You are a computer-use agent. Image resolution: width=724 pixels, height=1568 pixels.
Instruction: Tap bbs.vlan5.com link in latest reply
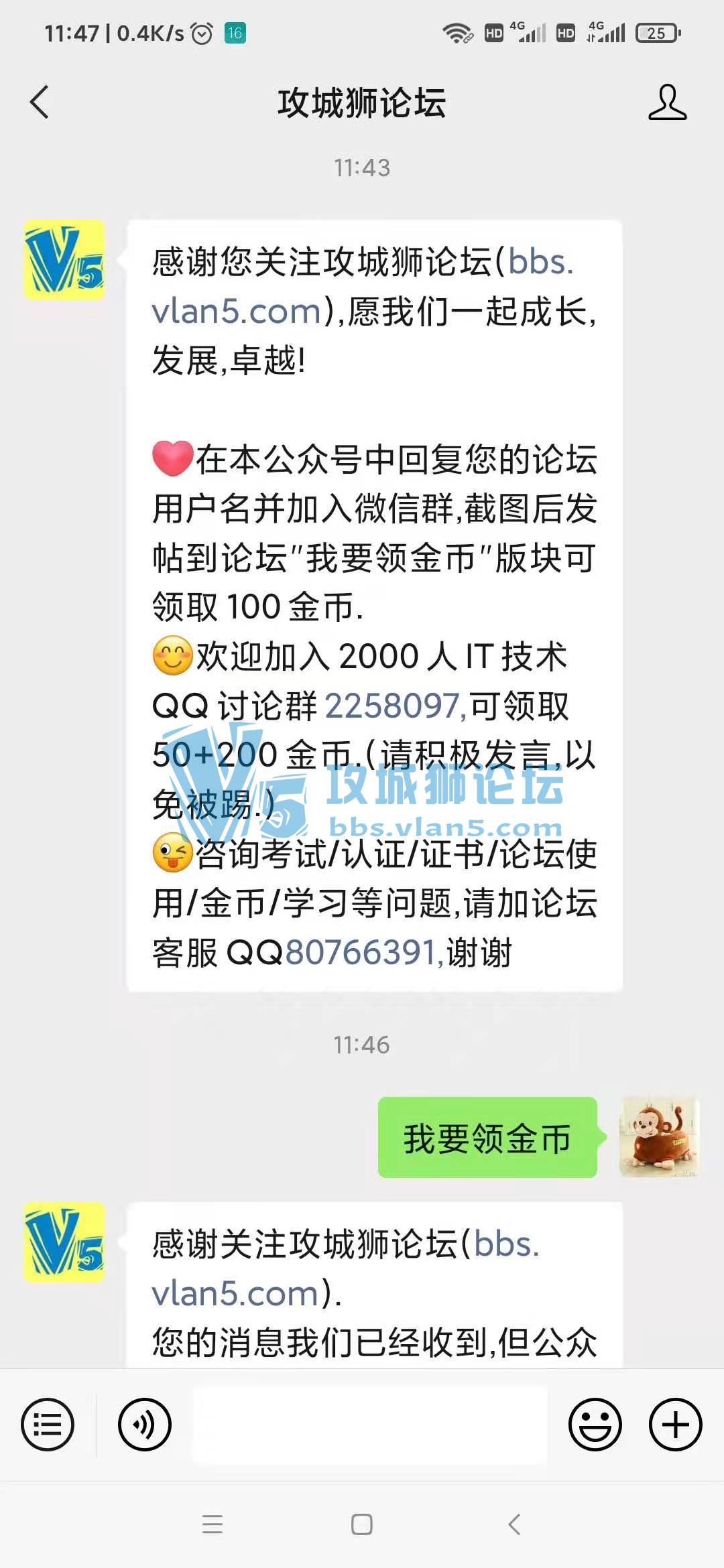(x=236, y=1293)
